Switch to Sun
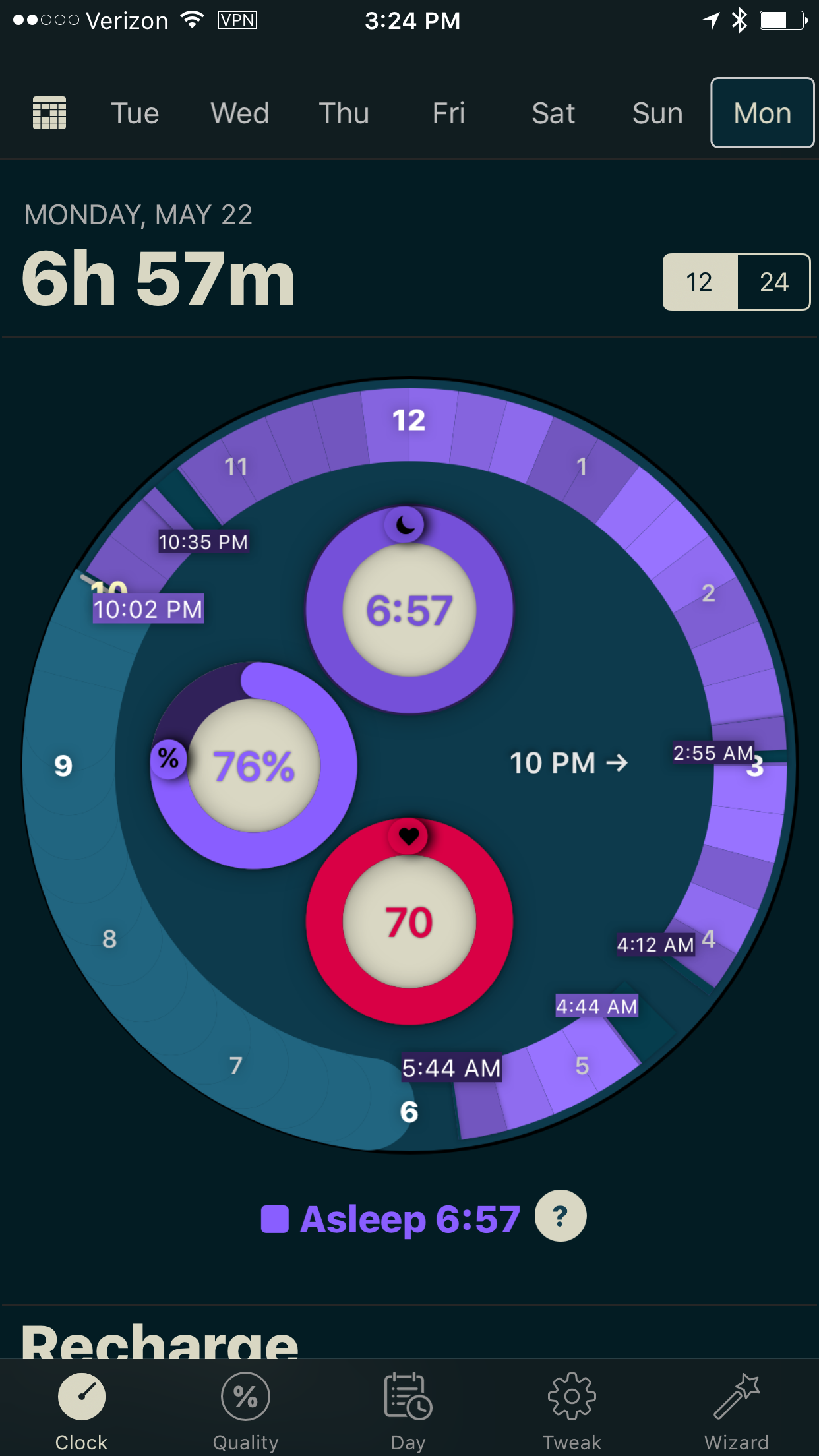 pyautogui.click(x=657, y=113)
